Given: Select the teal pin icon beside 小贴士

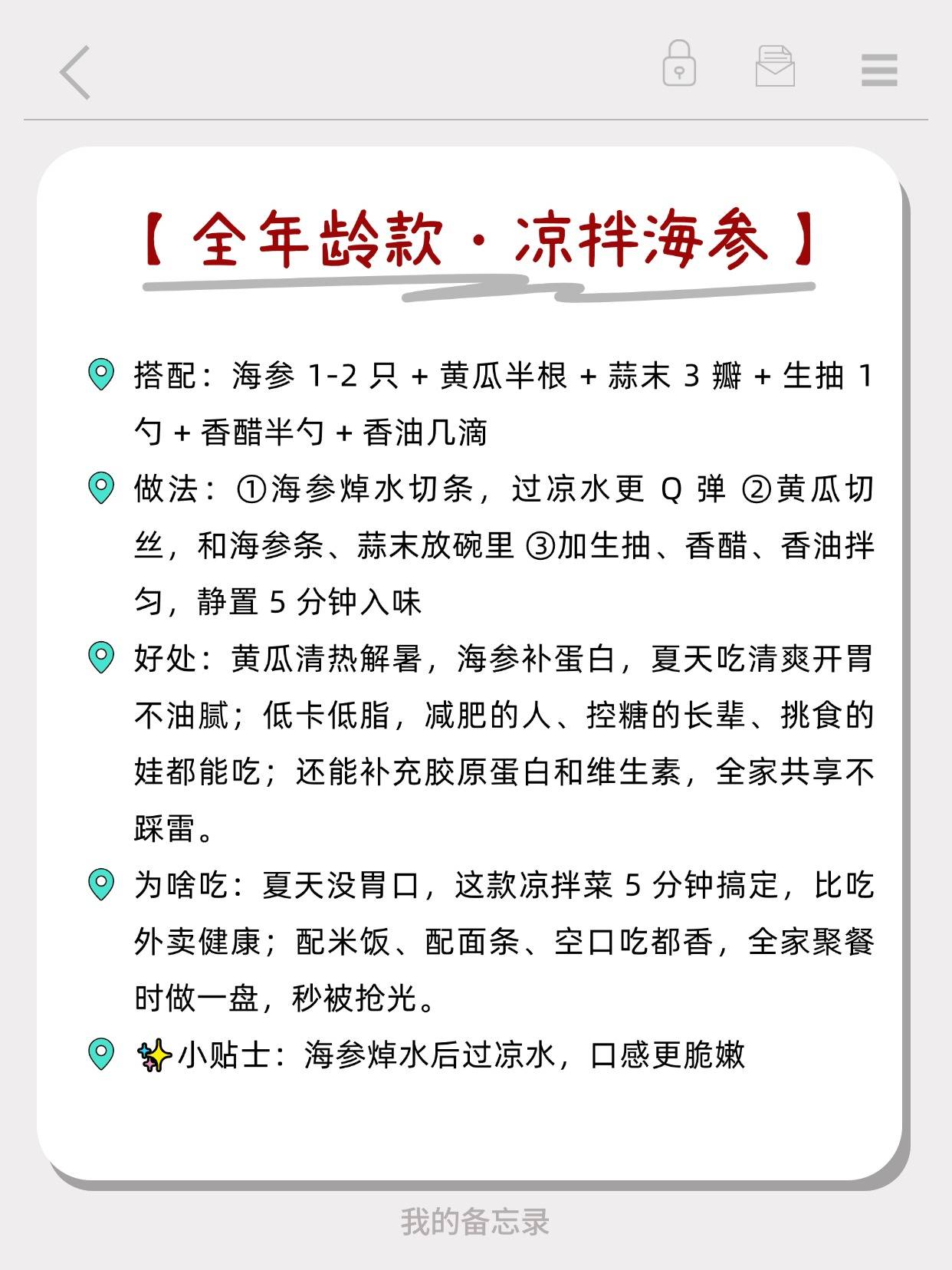Looking at the screenshot, I should [x=101, y=1054].
